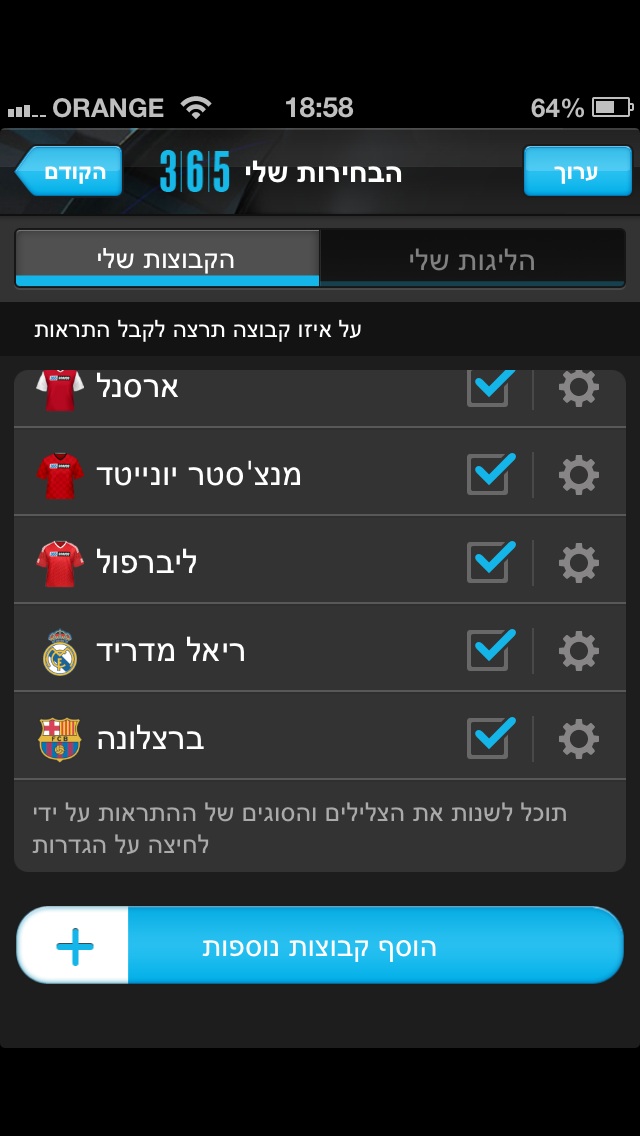The height and width of the screenshot is (1136, 640).
Task: Uncheck the ארסנל checkbox
Action: [x=488, y=388]
